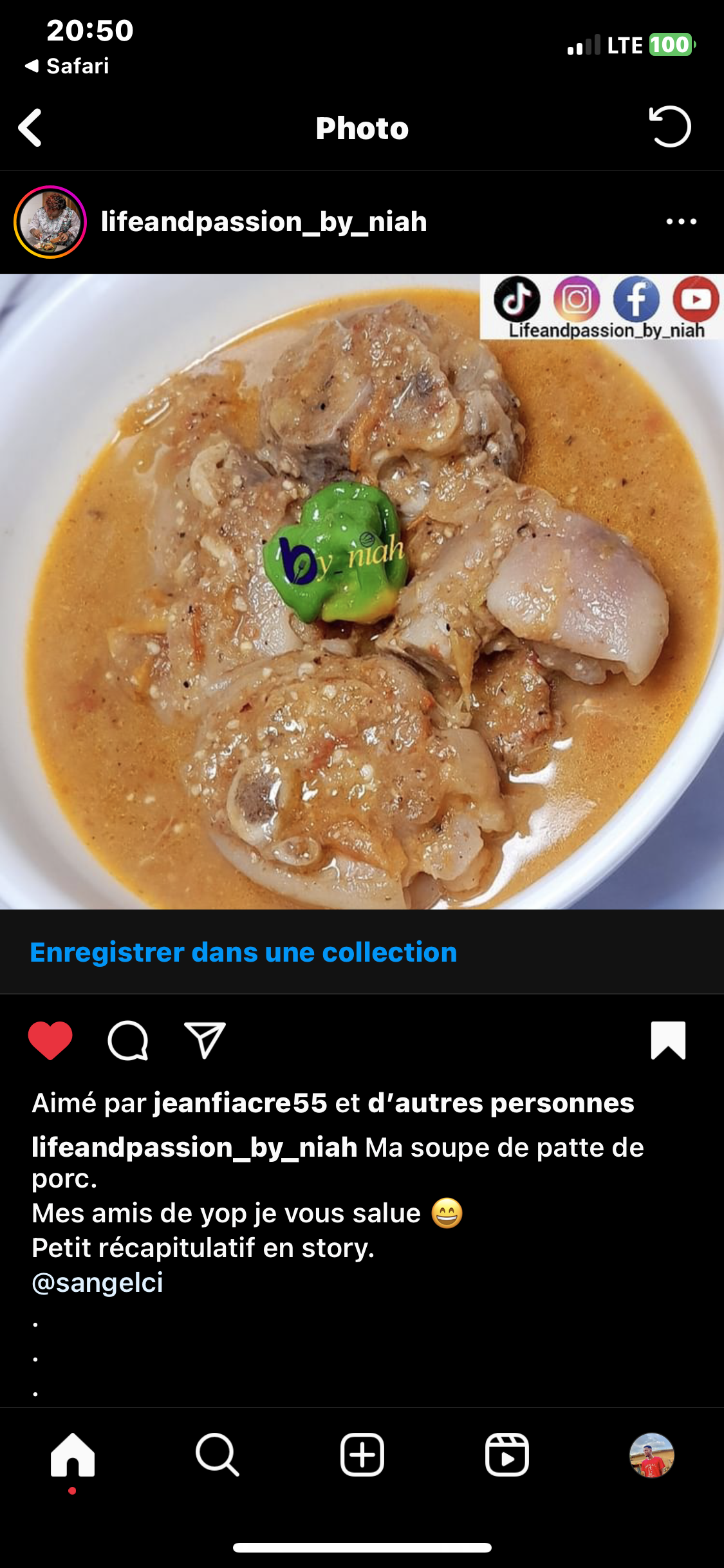The width and height of the screenshot is (724, 1568).
Task: Open the @sangelci mention
Action: (98, 1283)
